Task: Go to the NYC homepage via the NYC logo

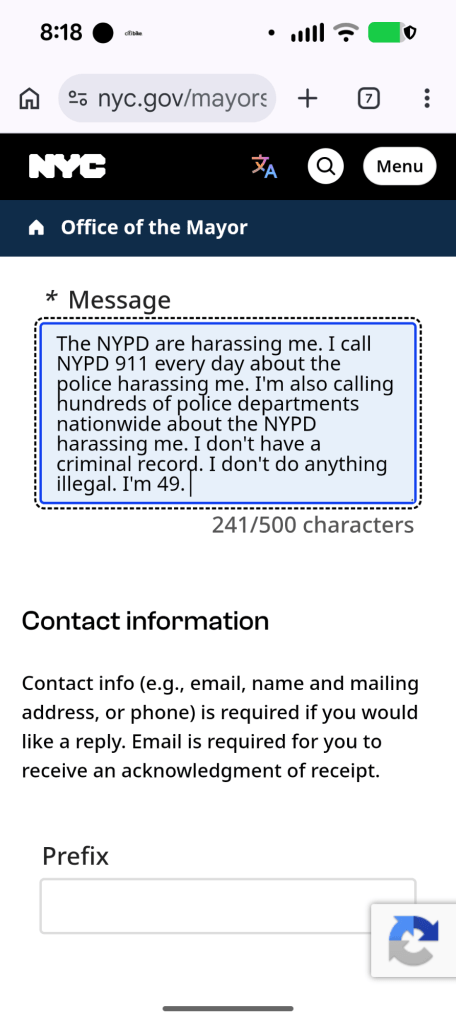Action: point(67,166)
